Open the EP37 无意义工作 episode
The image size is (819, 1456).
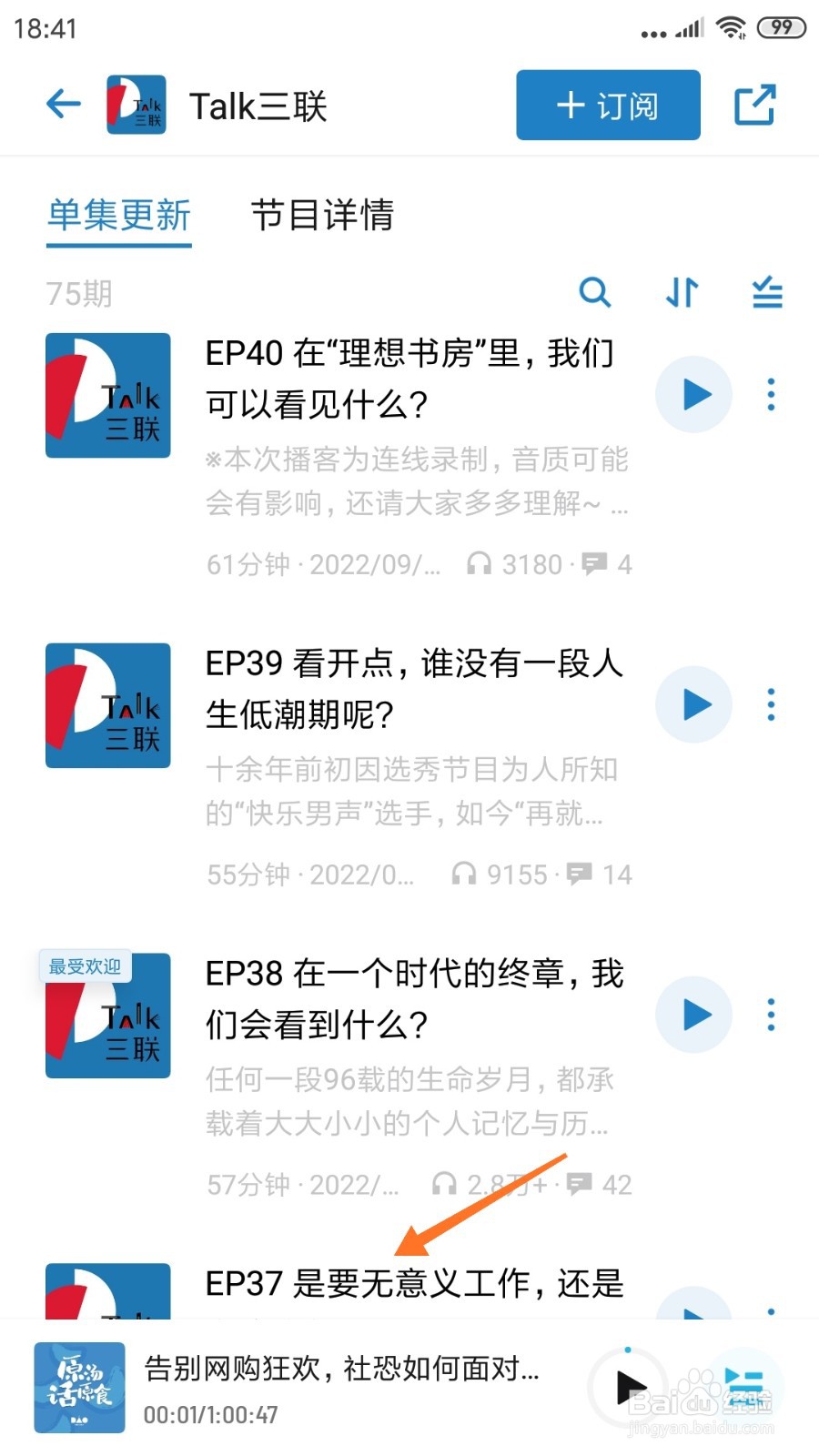(x=414, y=1284)
